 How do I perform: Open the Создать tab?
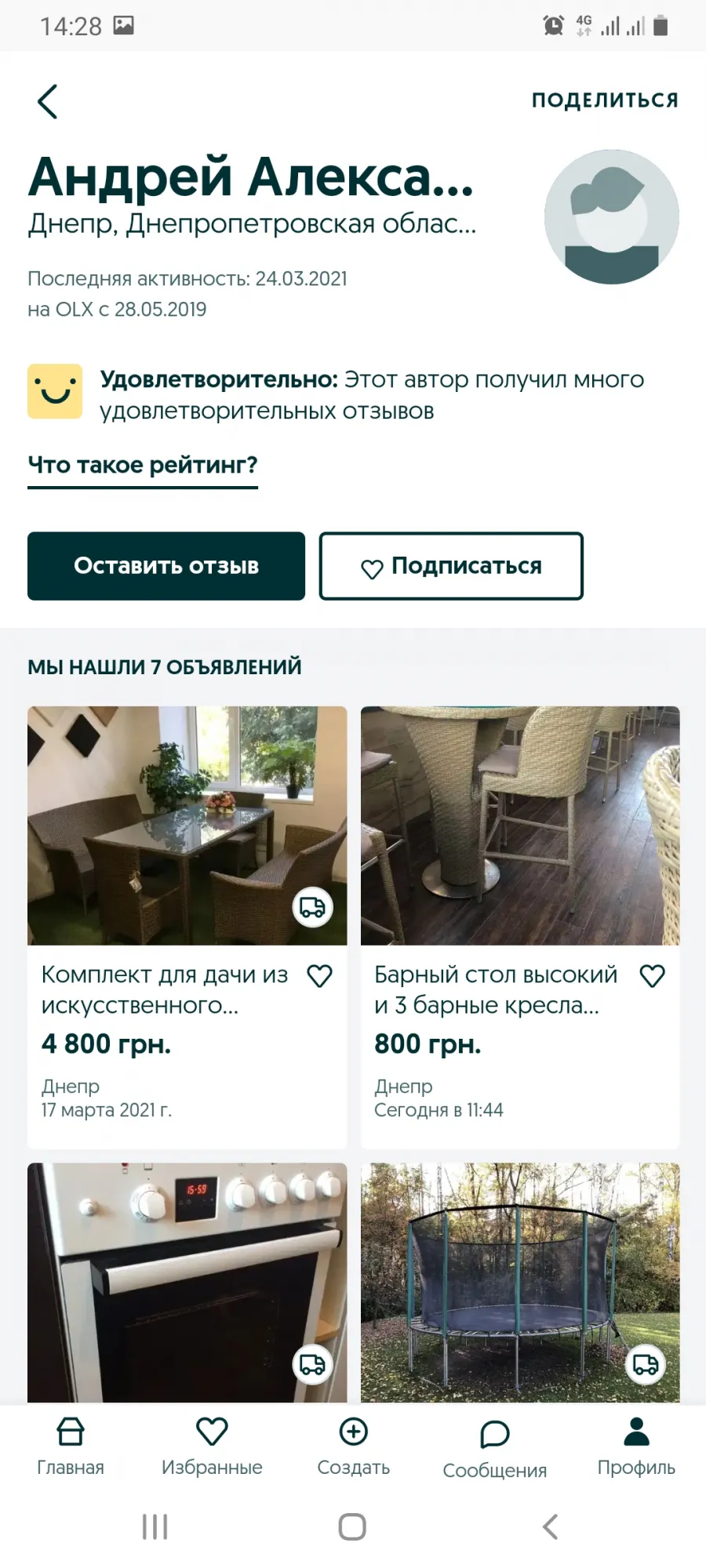pyautogui.click(x=354, y=1447)
